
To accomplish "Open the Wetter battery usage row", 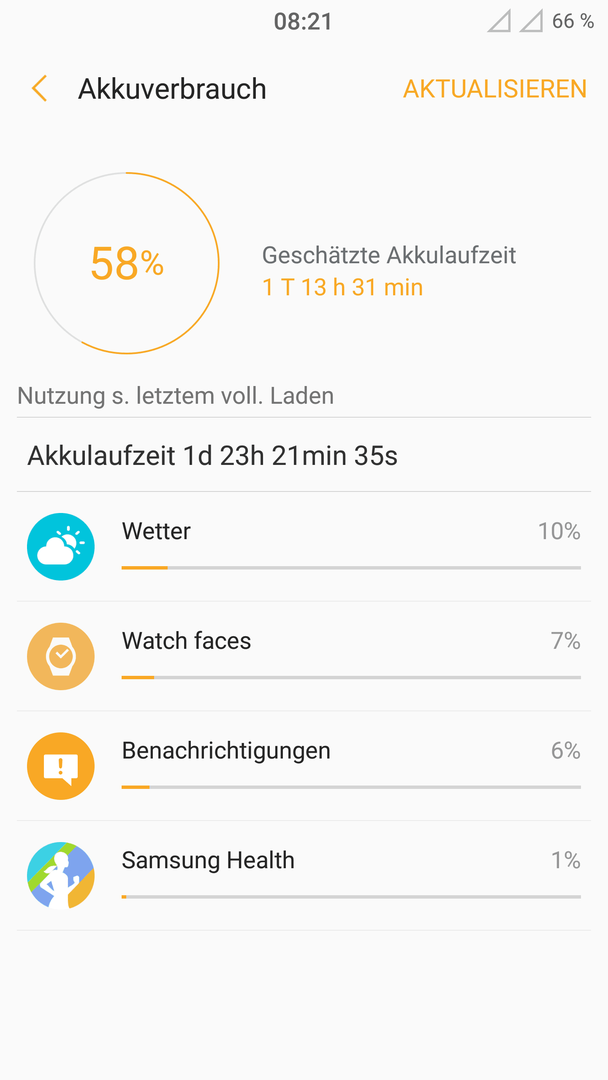I will [x=304, y=547].
